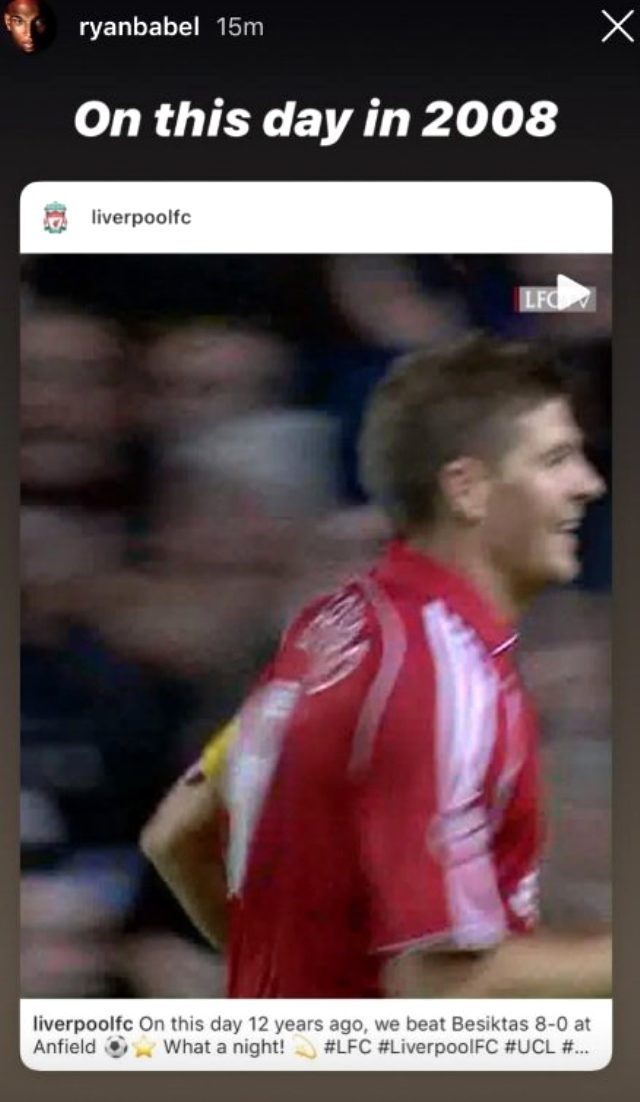The image size is (640, 1102).
Task: Close the story viewer
Action: [617, 27]
